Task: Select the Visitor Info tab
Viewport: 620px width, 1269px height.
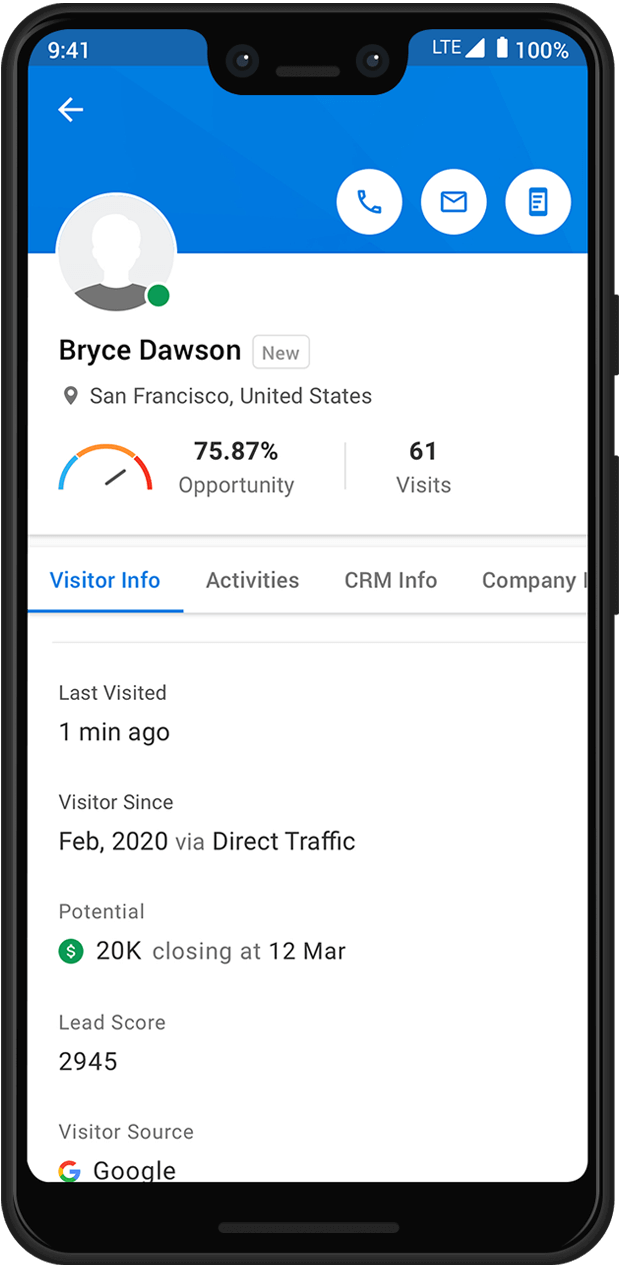Action: click(105, 580)
